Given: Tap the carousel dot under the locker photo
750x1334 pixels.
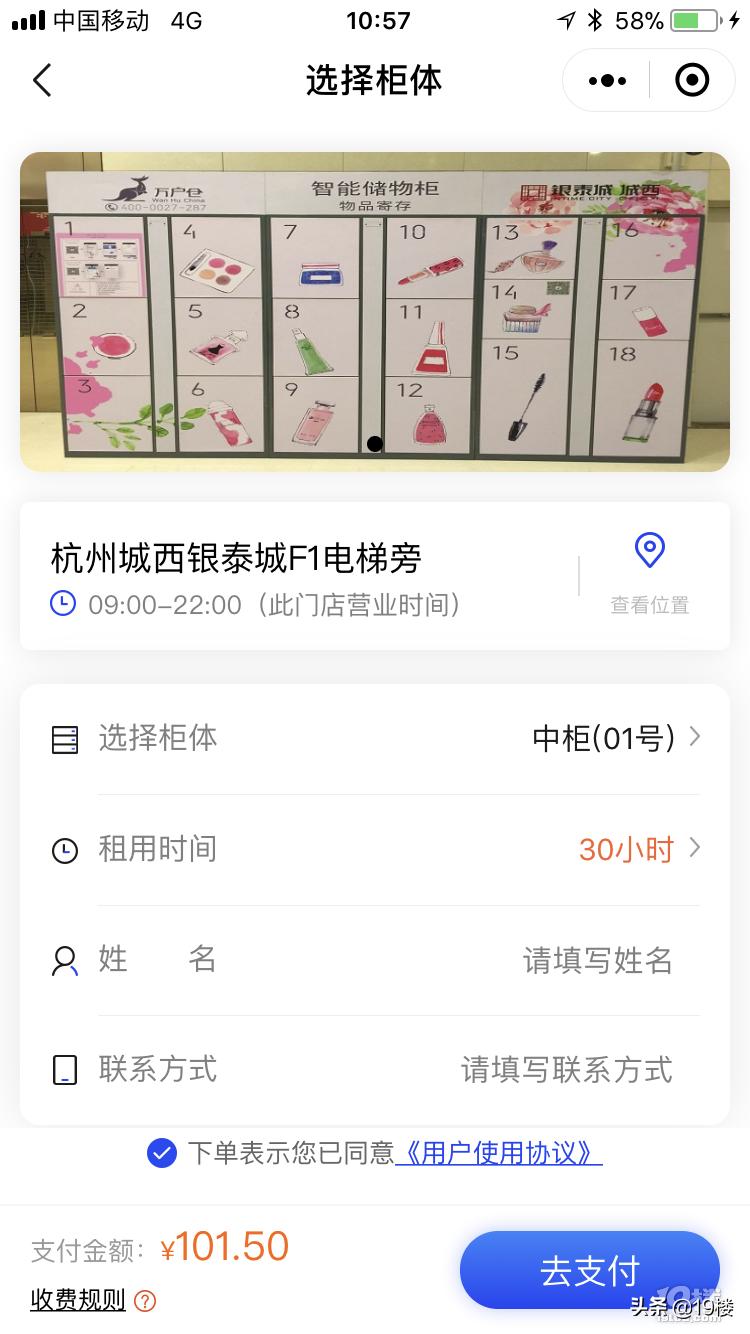Looking at the screenshot, I should [374, 443].
